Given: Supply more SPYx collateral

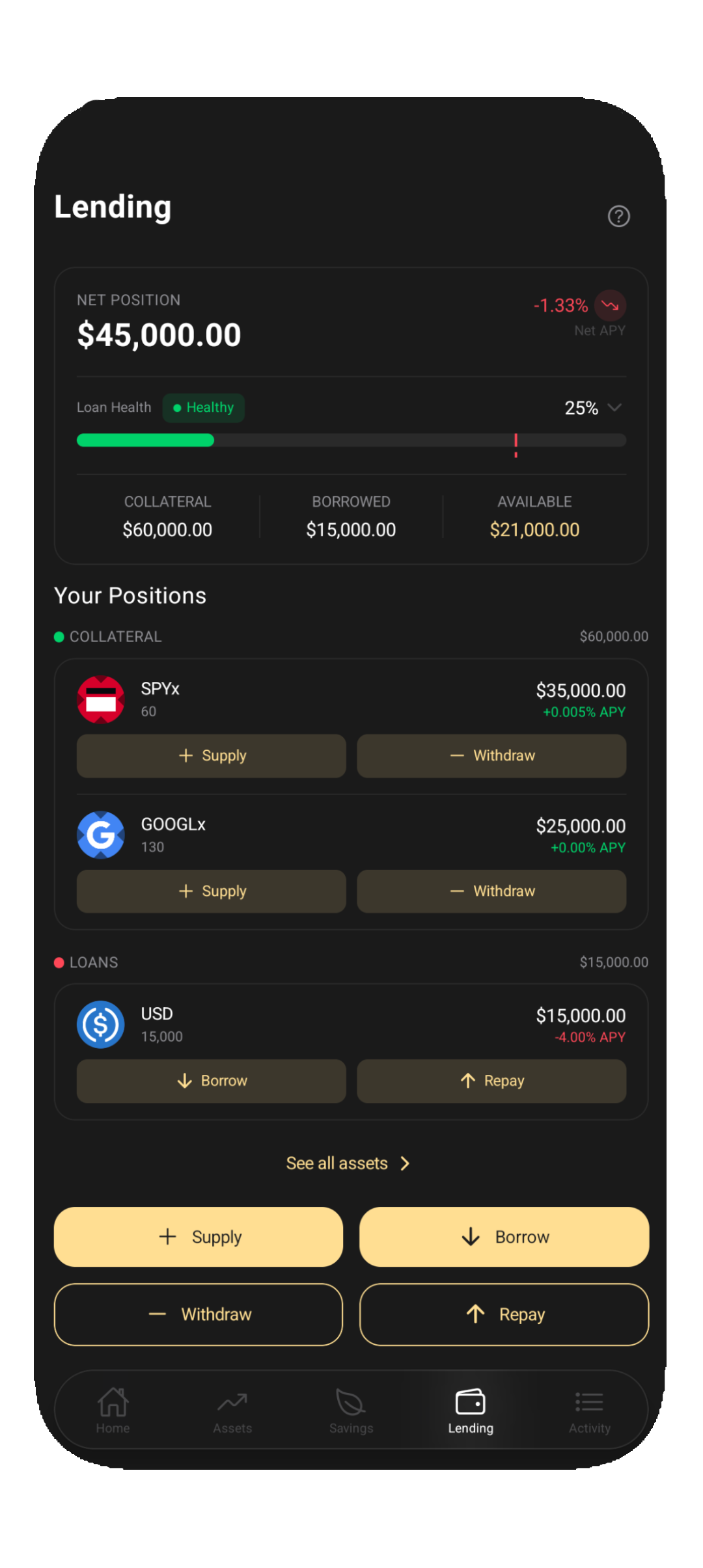Looking at the screenshot, I should point(211,755).
